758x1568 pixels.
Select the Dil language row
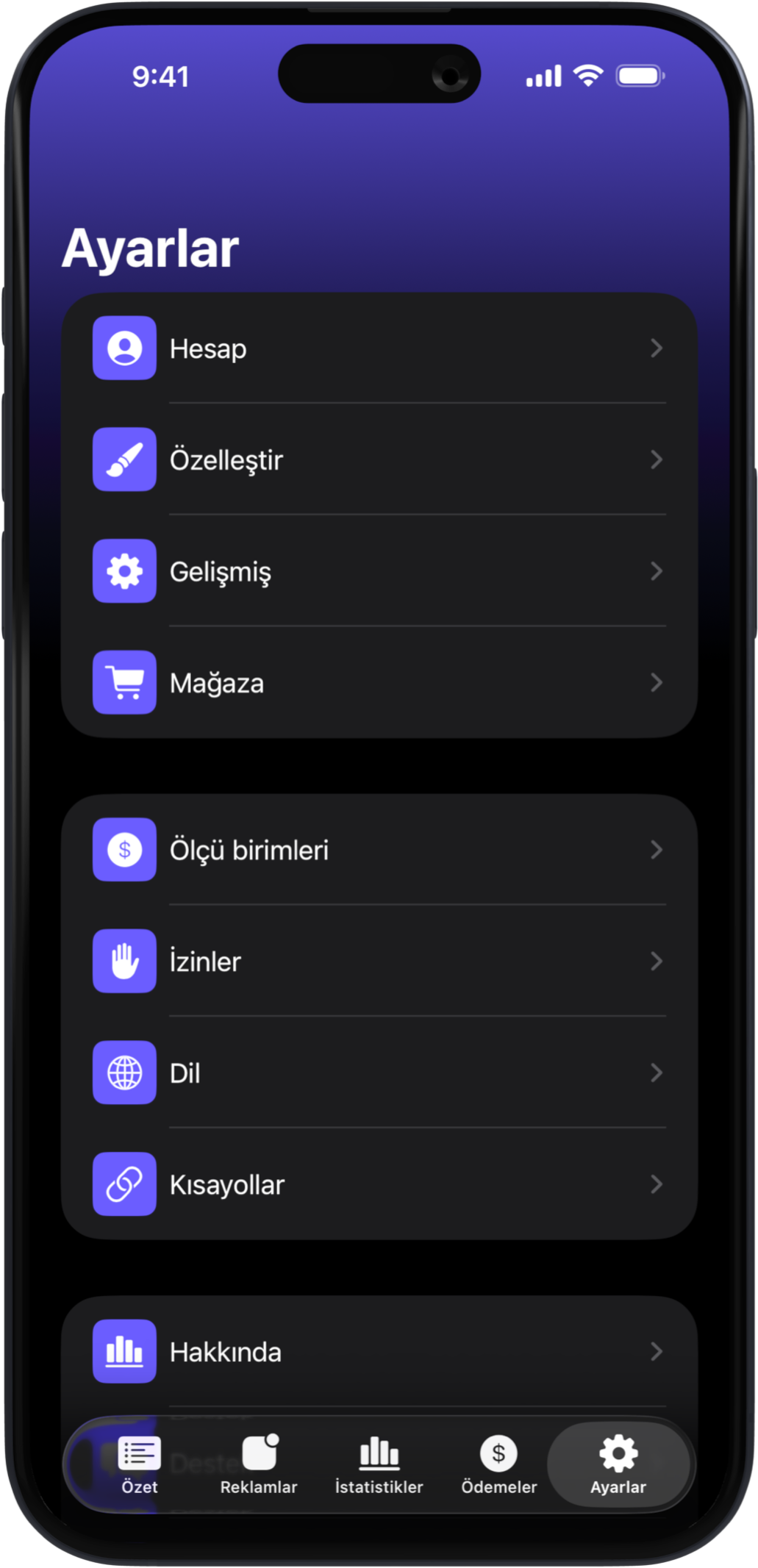379,1073
